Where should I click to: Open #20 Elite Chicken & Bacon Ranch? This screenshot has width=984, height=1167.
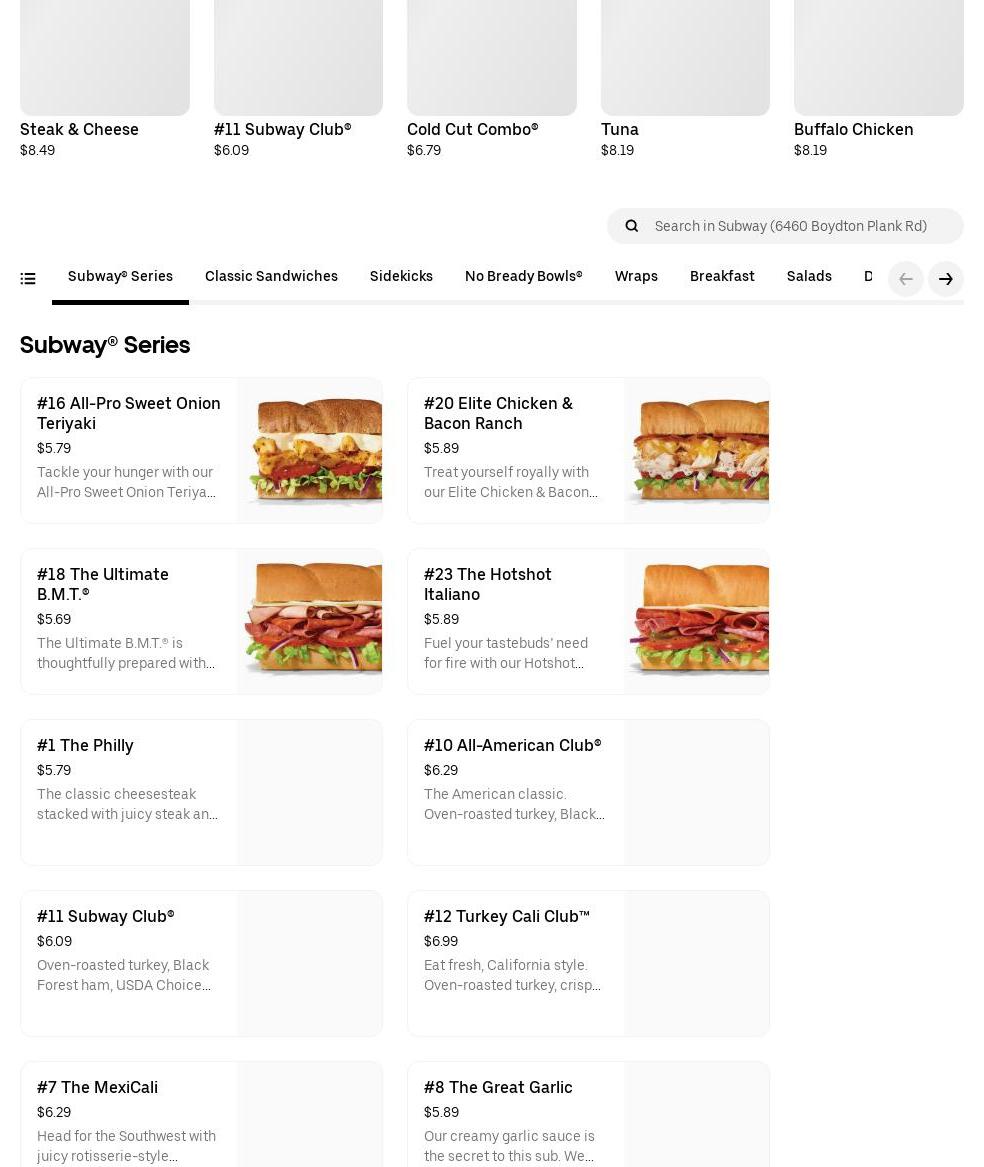pos(588,450)
